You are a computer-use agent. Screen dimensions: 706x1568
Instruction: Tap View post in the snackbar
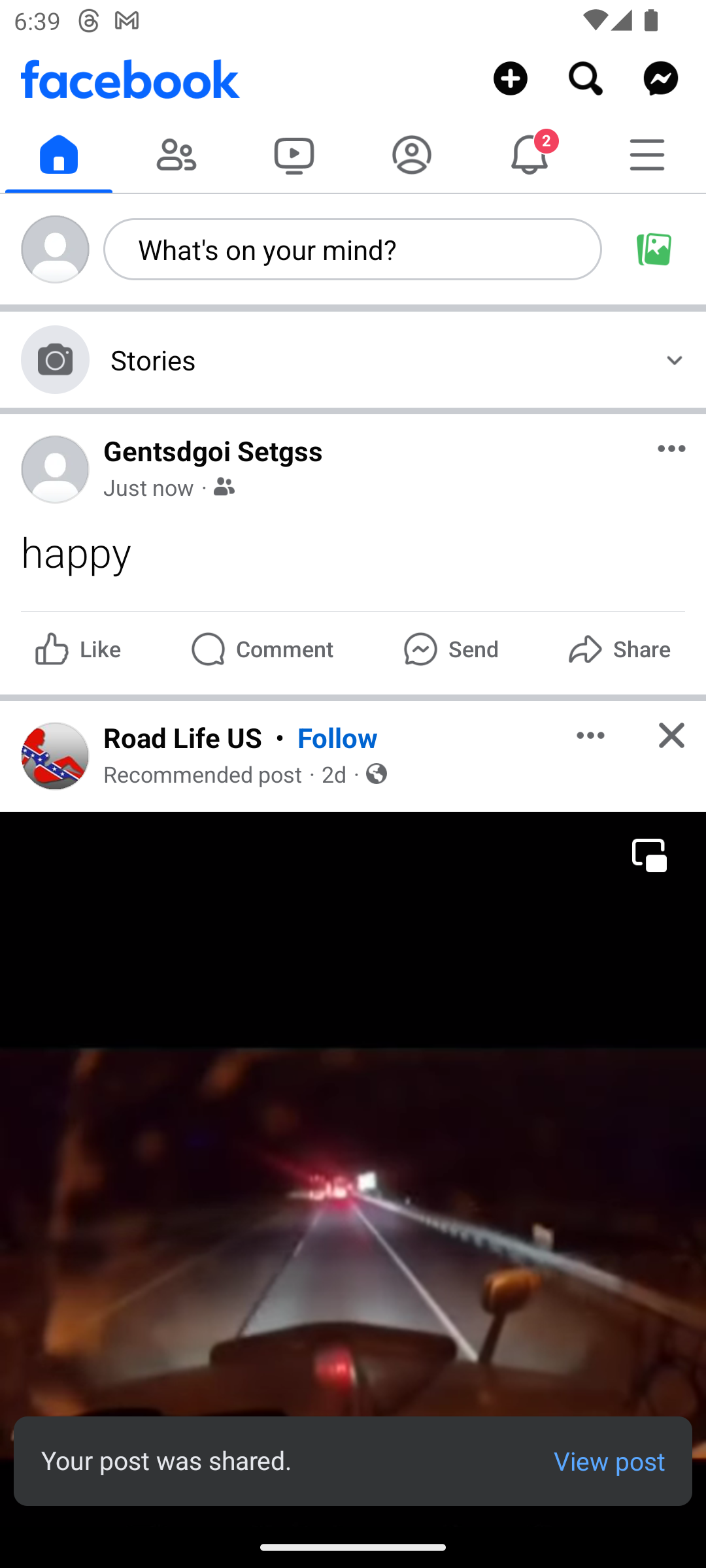click(x=609, y=1462)
